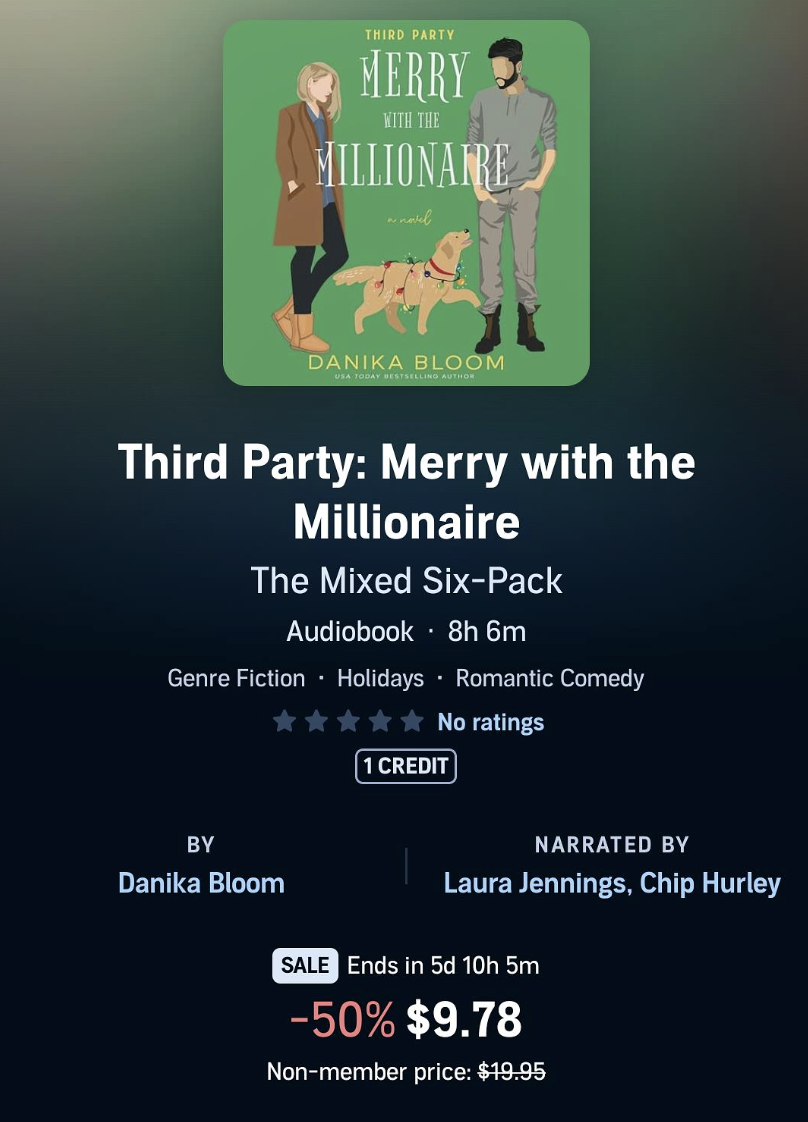
Task: Browse the Holidays category
Action: click(380, 678)
